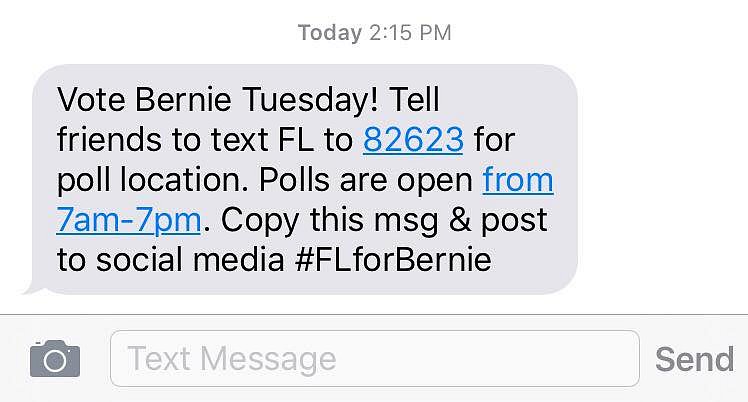
Task: Open the camera attachment icon
Action: point(54,358)
